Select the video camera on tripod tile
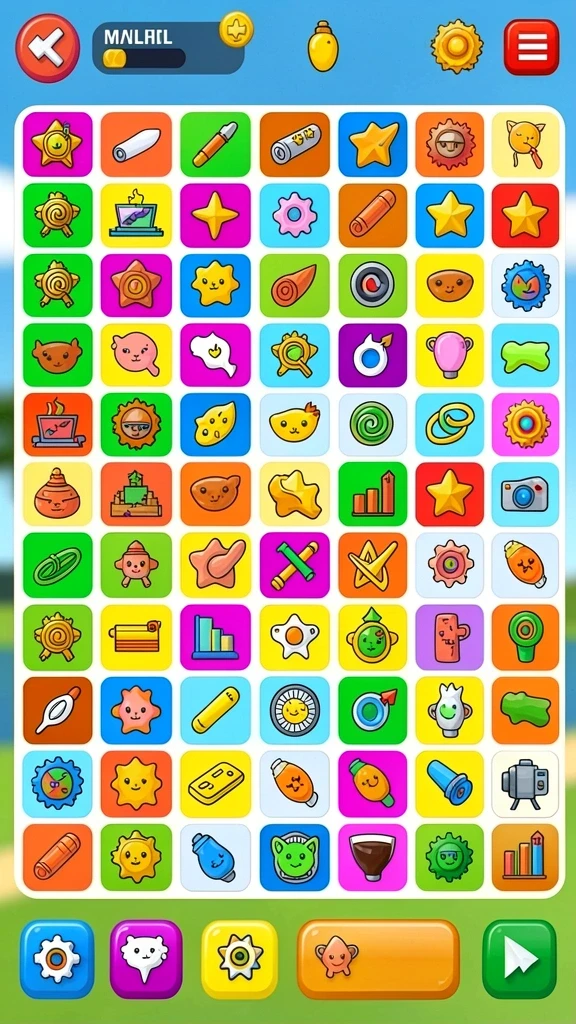Image resolution: width=576 pixels, height=1024 pixels. pos(525,784)
